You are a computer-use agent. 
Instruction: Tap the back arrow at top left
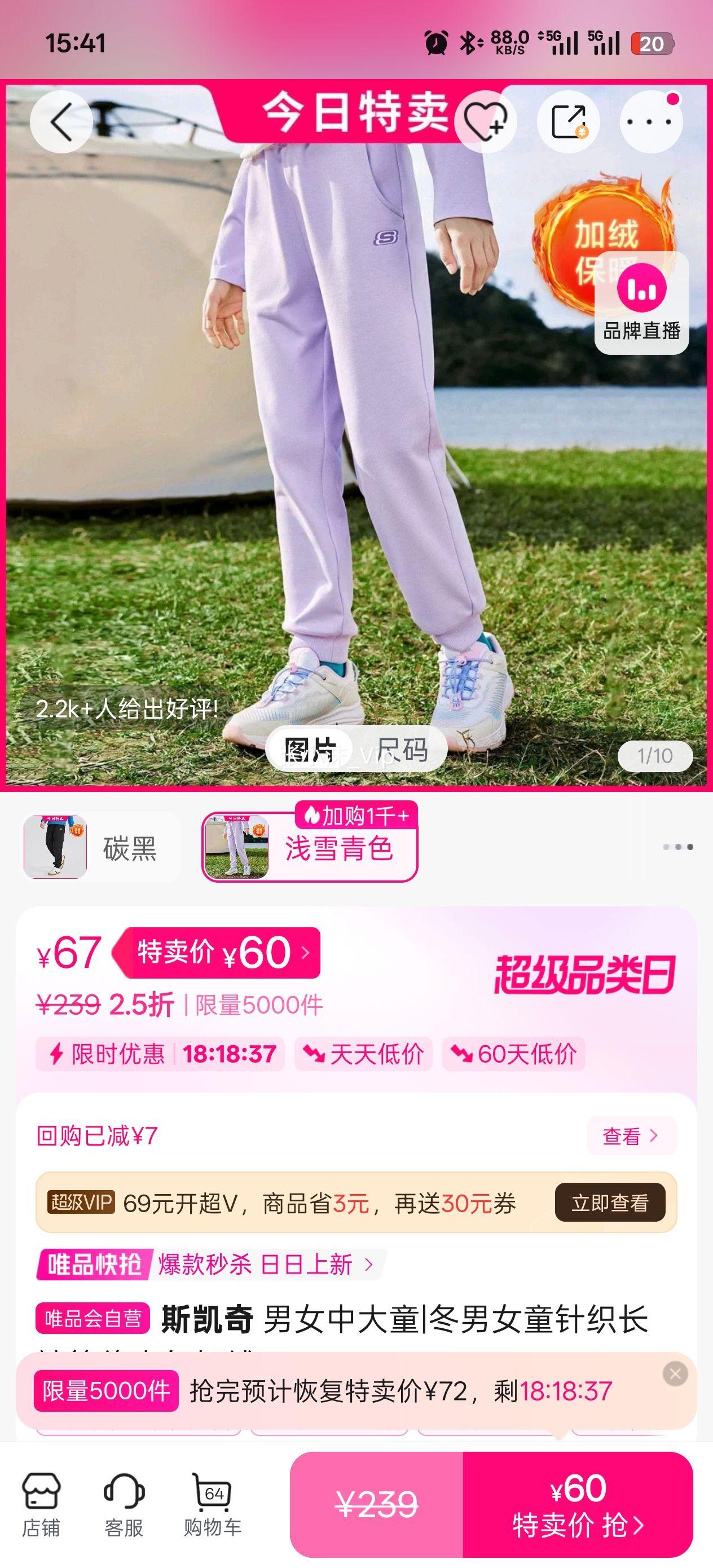[61, 122]
